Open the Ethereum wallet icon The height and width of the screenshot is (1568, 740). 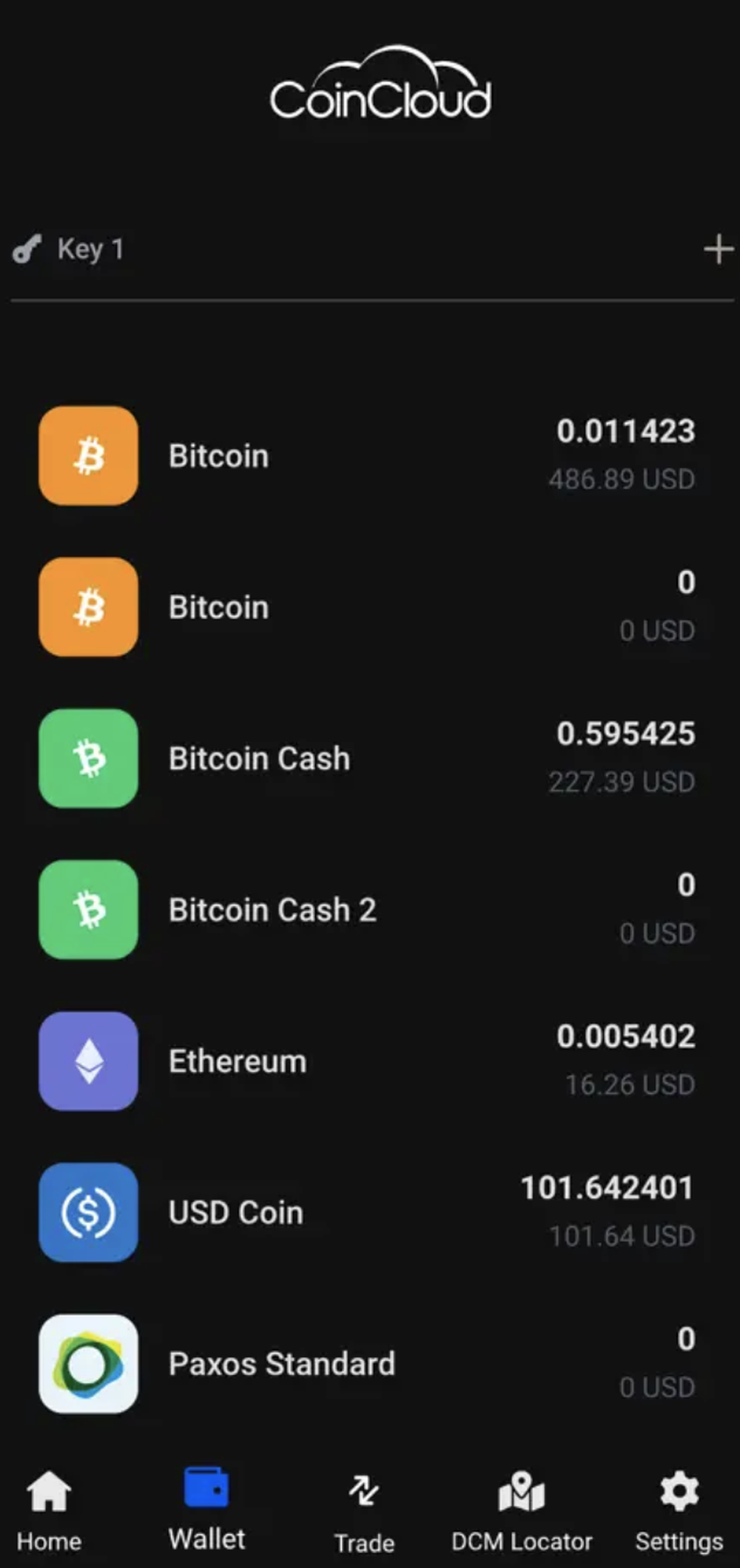88,1061
